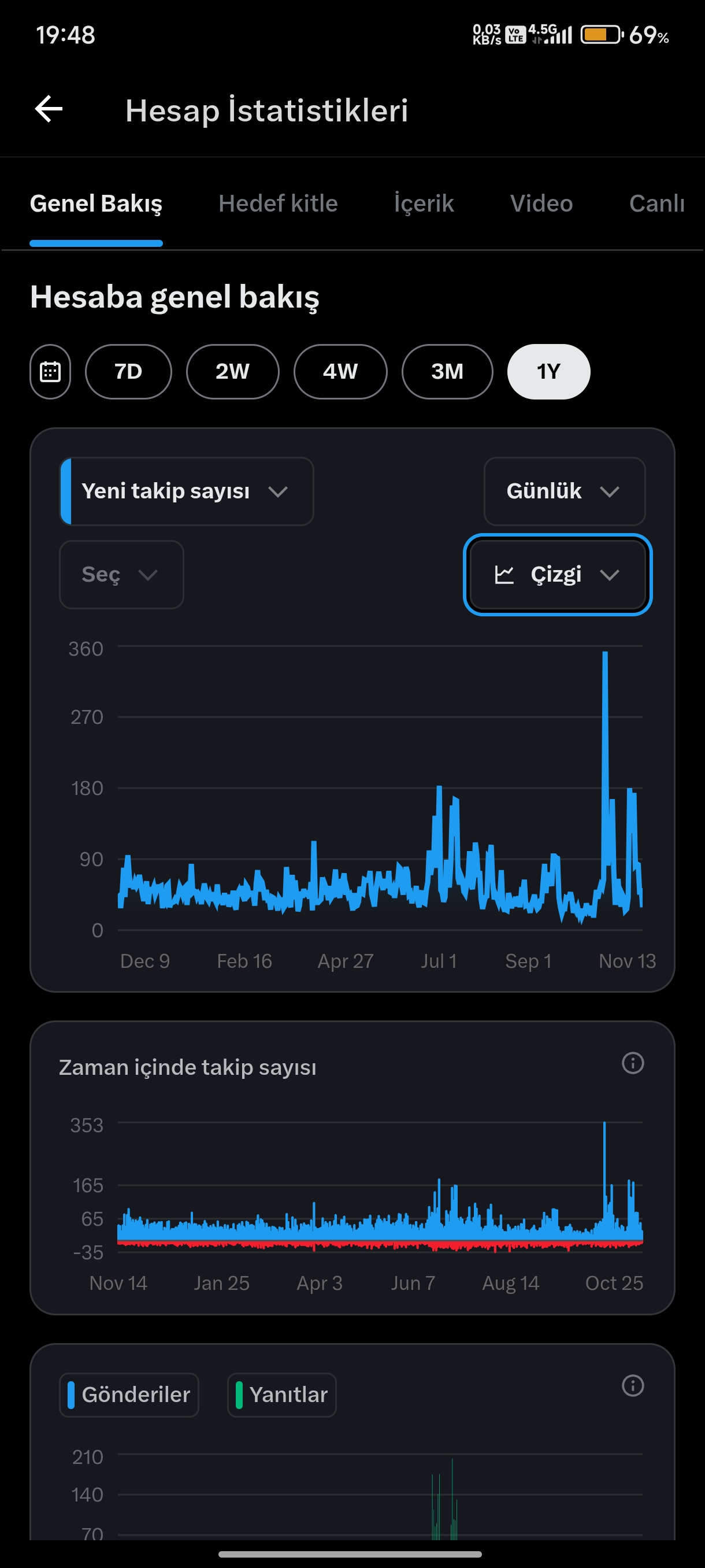Screen dimensions: 705x1568
Task: Open the İçerik tab
Action: (x=424, y=204)
